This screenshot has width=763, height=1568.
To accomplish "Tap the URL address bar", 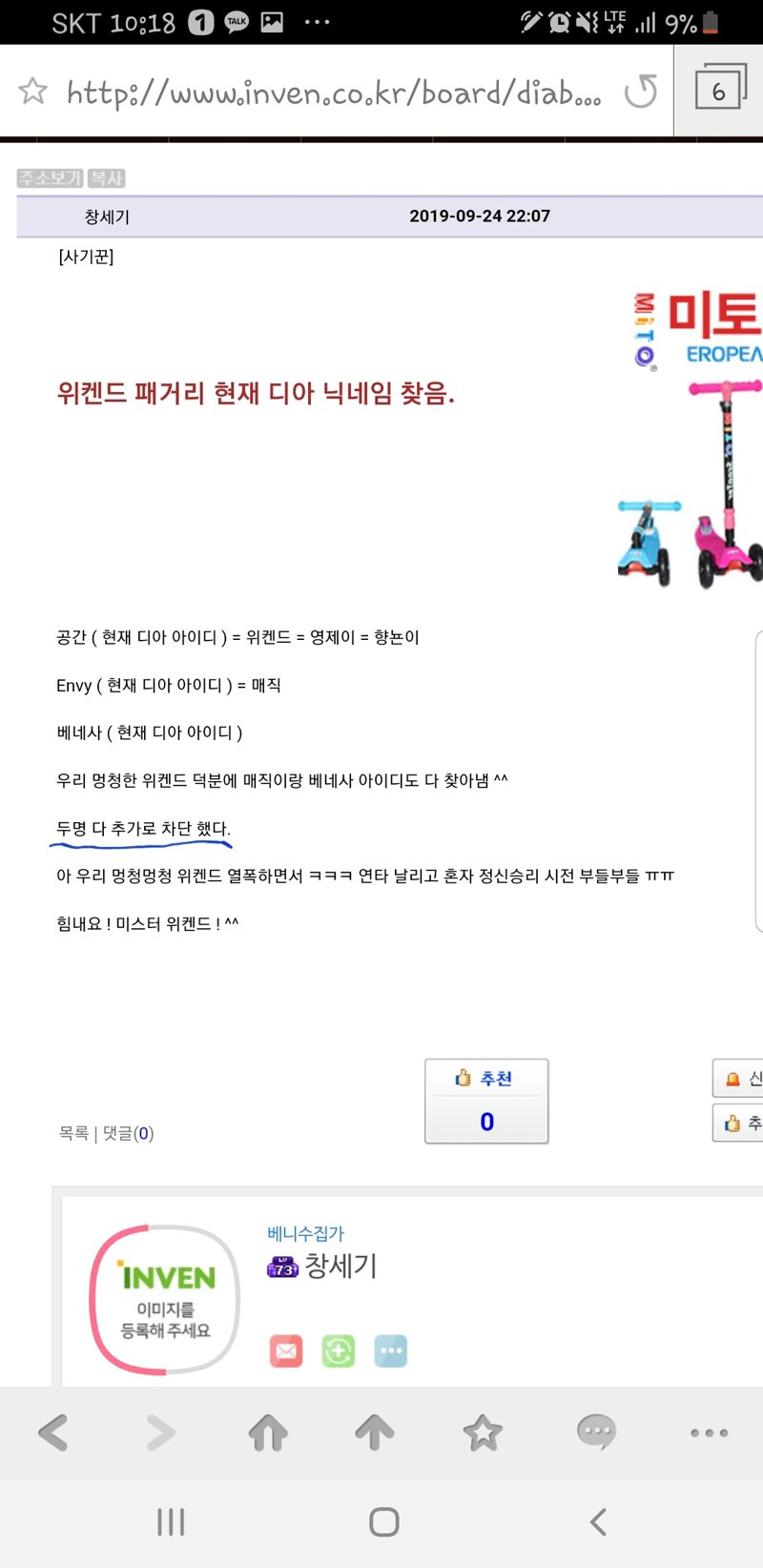I will 334,93.
